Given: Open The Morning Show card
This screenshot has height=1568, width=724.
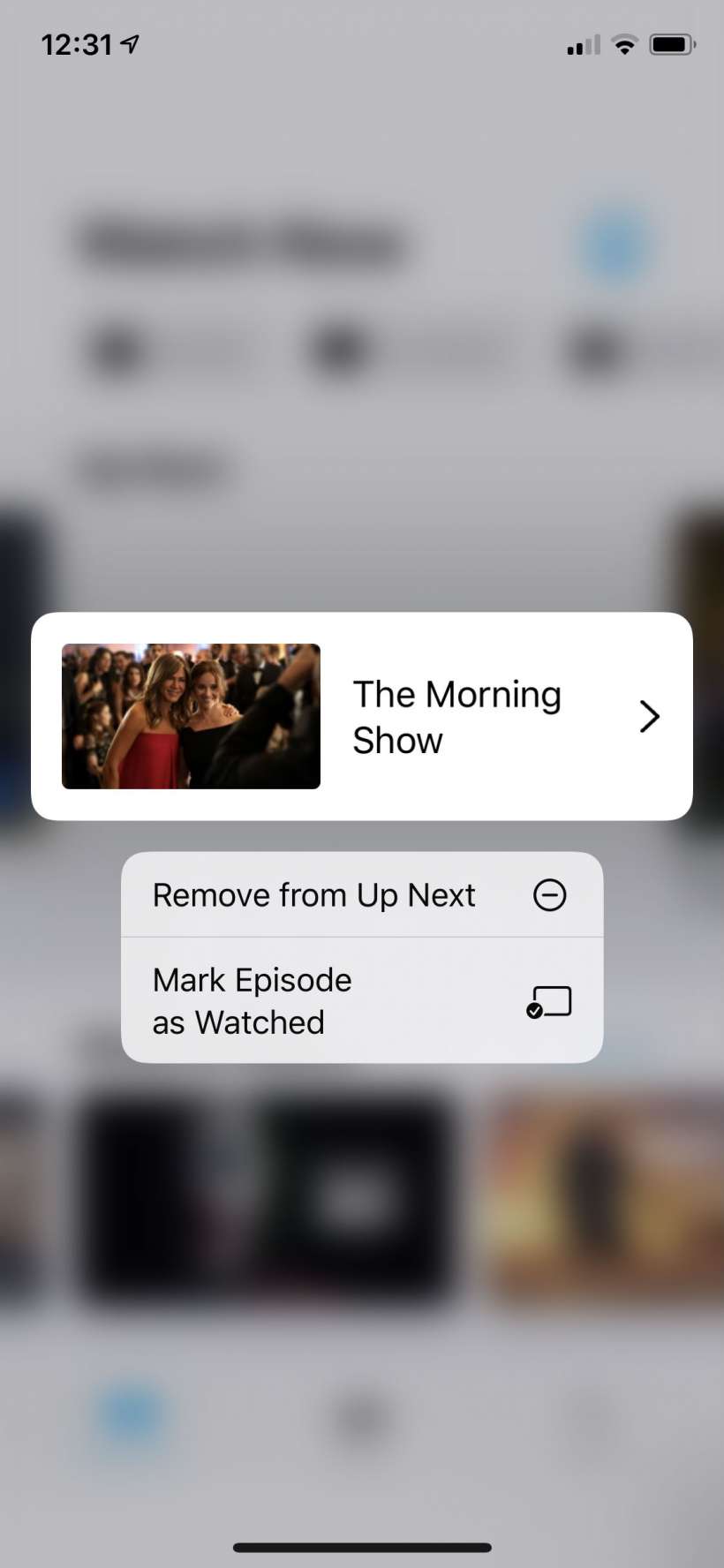Looking at the screenshot, I should click(x=362, y=716).
